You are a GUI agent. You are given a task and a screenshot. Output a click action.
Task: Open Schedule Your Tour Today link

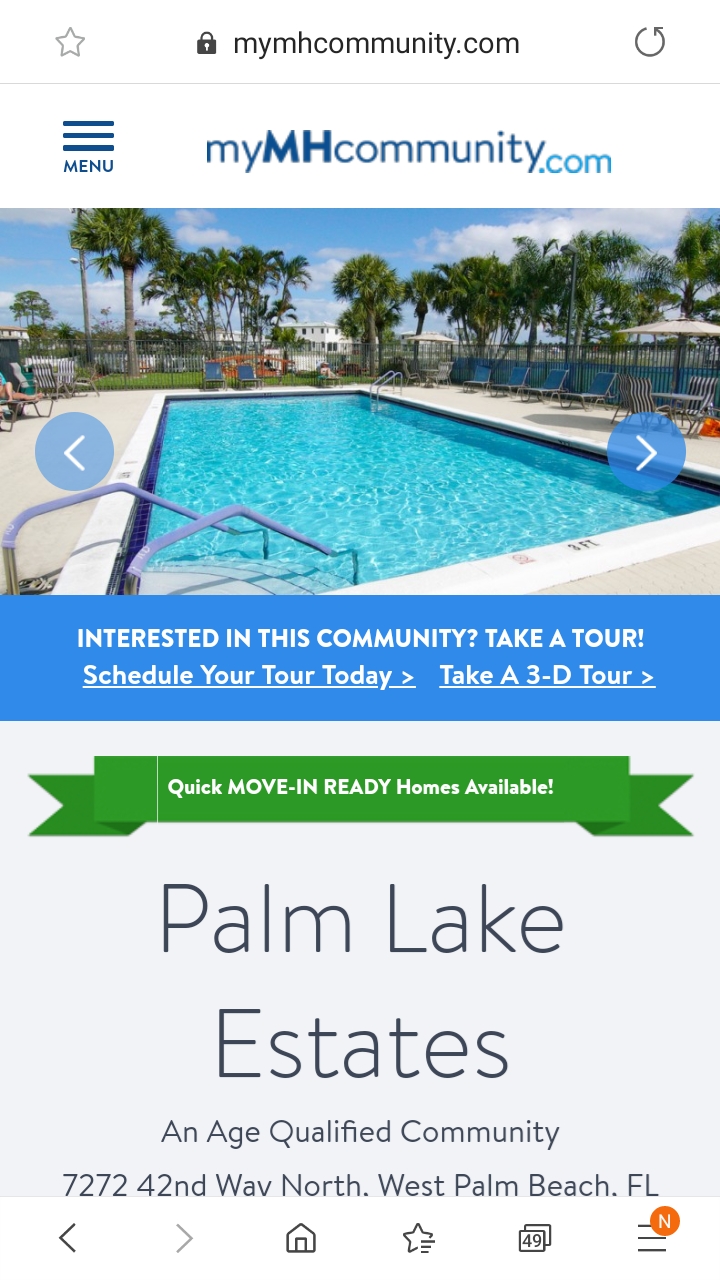click(x=248, y=676)
